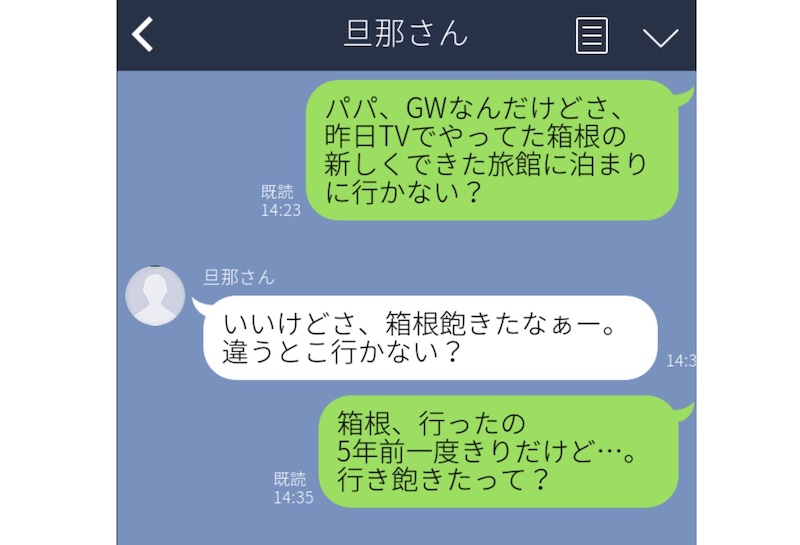Open the notes icon in the header

tap(592, 36)
